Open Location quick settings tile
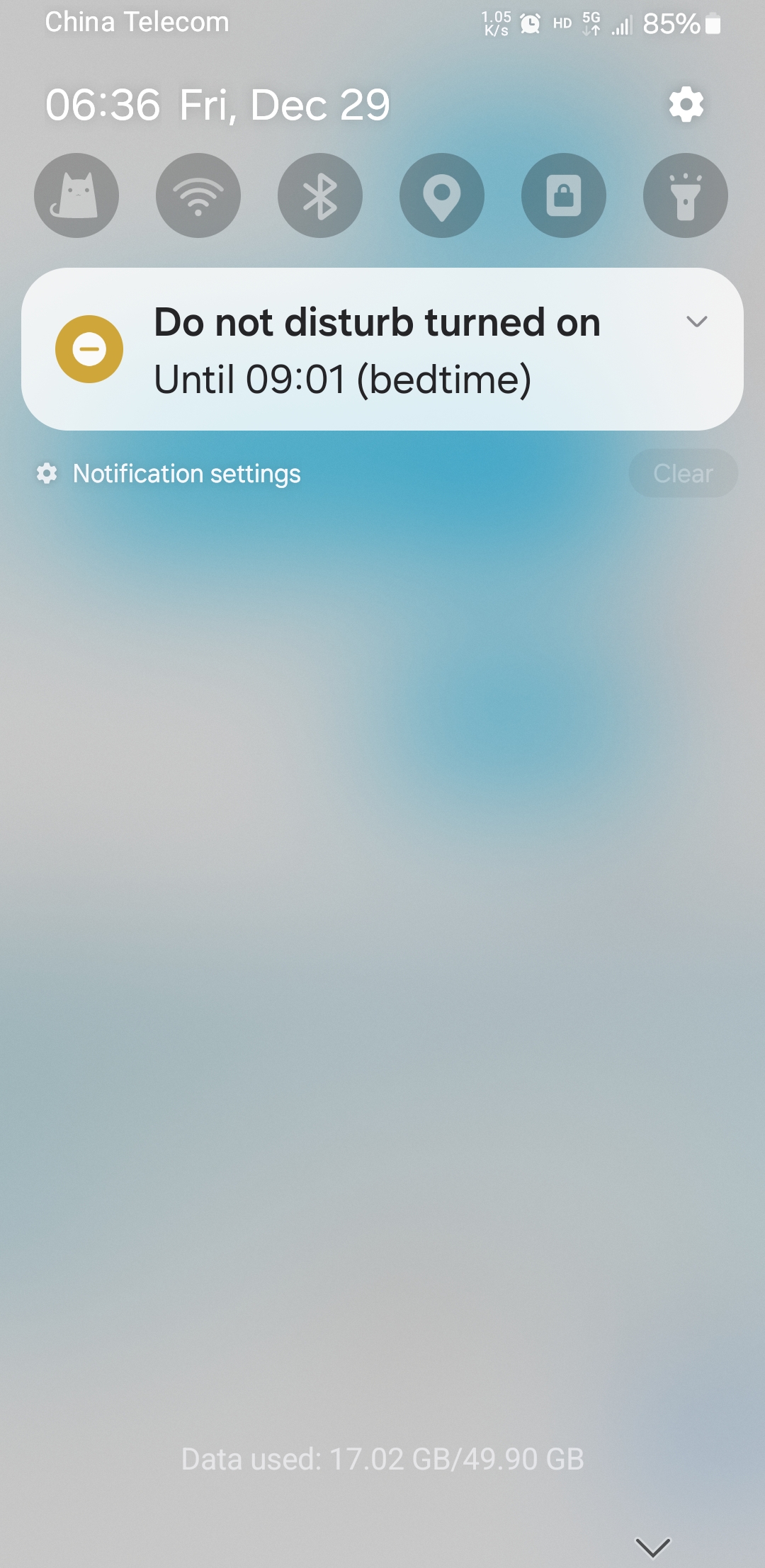The width and height of the screenshot is (765, 1568). click(x=442, y=195)
